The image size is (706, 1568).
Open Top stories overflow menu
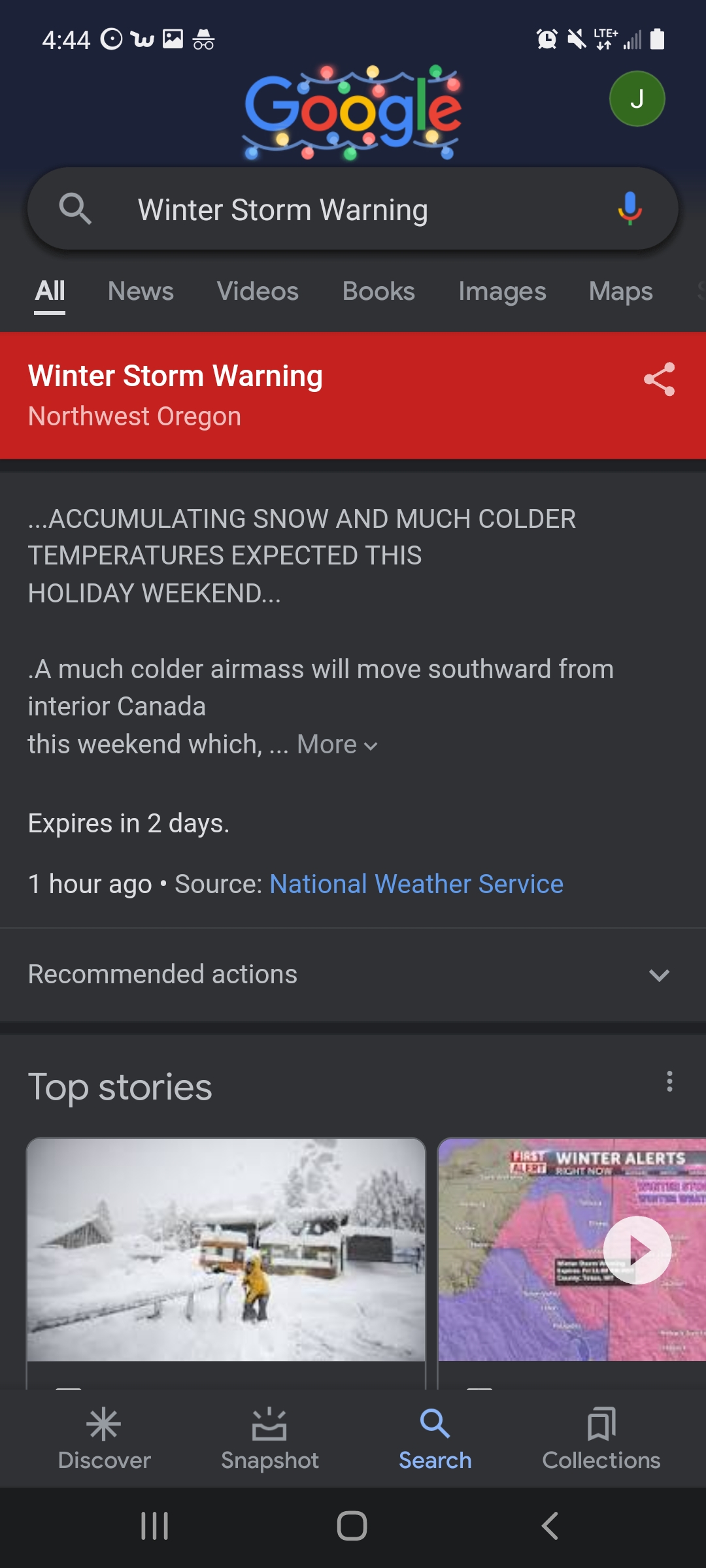tap(669, 1081)
